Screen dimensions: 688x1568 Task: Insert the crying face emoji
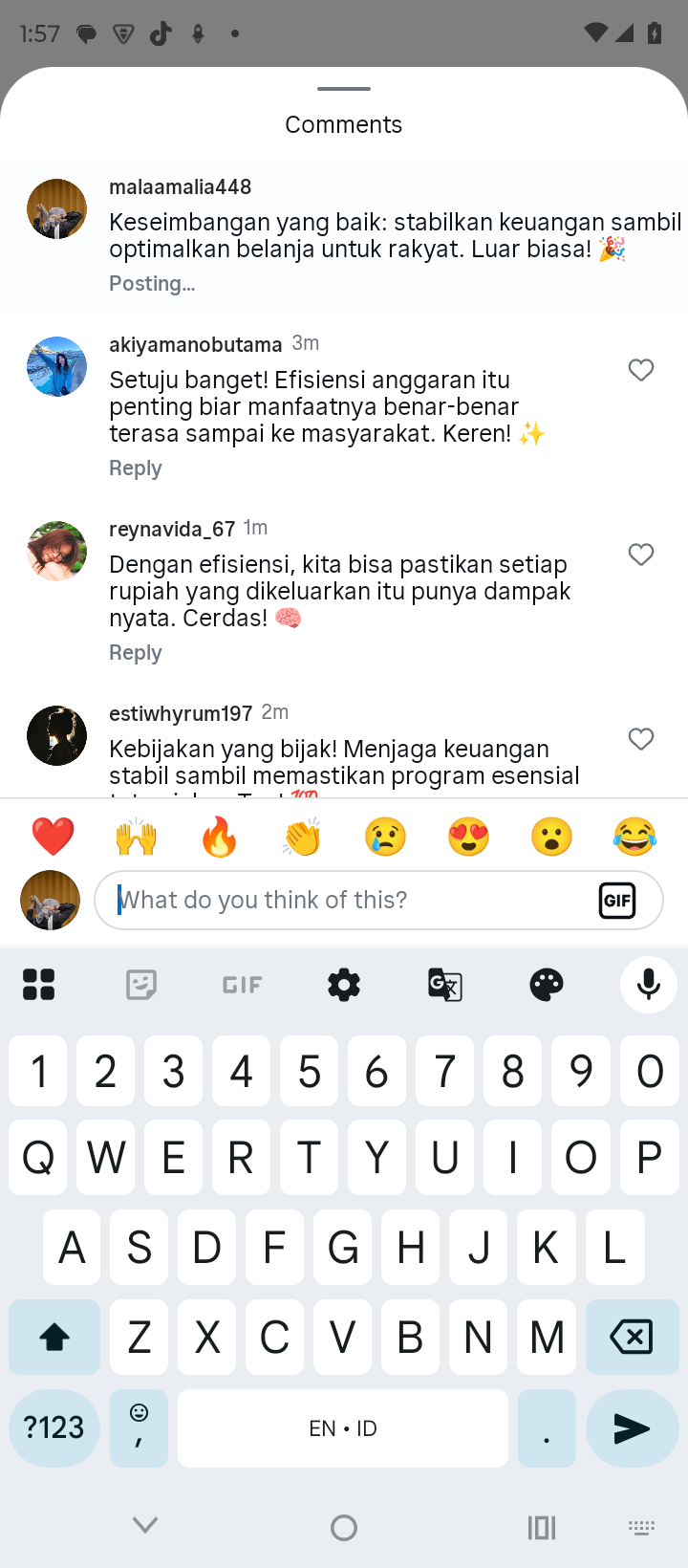coord(385,837)
